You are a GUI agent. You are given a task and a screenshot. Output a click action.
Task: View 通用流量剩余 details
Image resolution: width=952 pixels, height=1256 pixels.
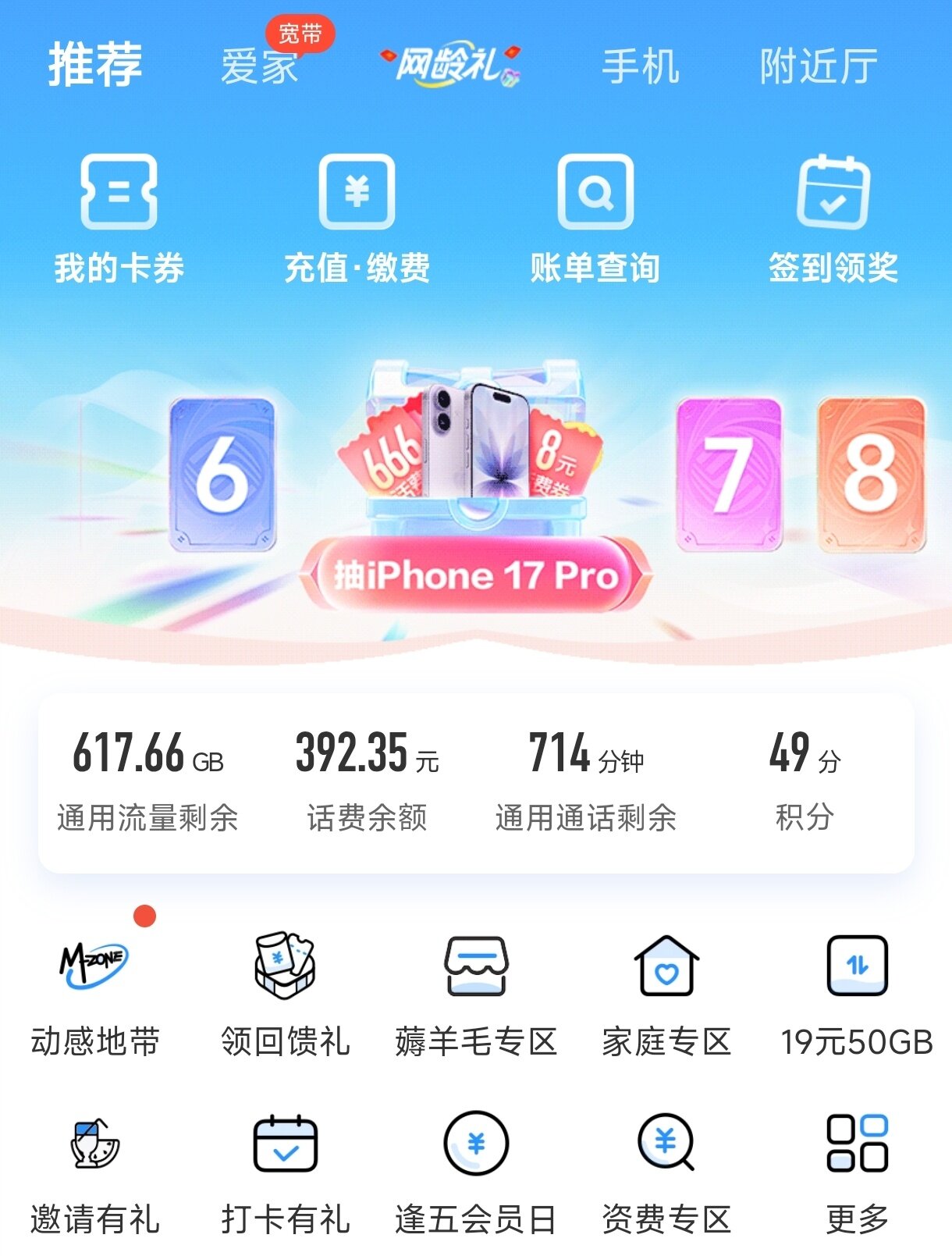point(147,781)
